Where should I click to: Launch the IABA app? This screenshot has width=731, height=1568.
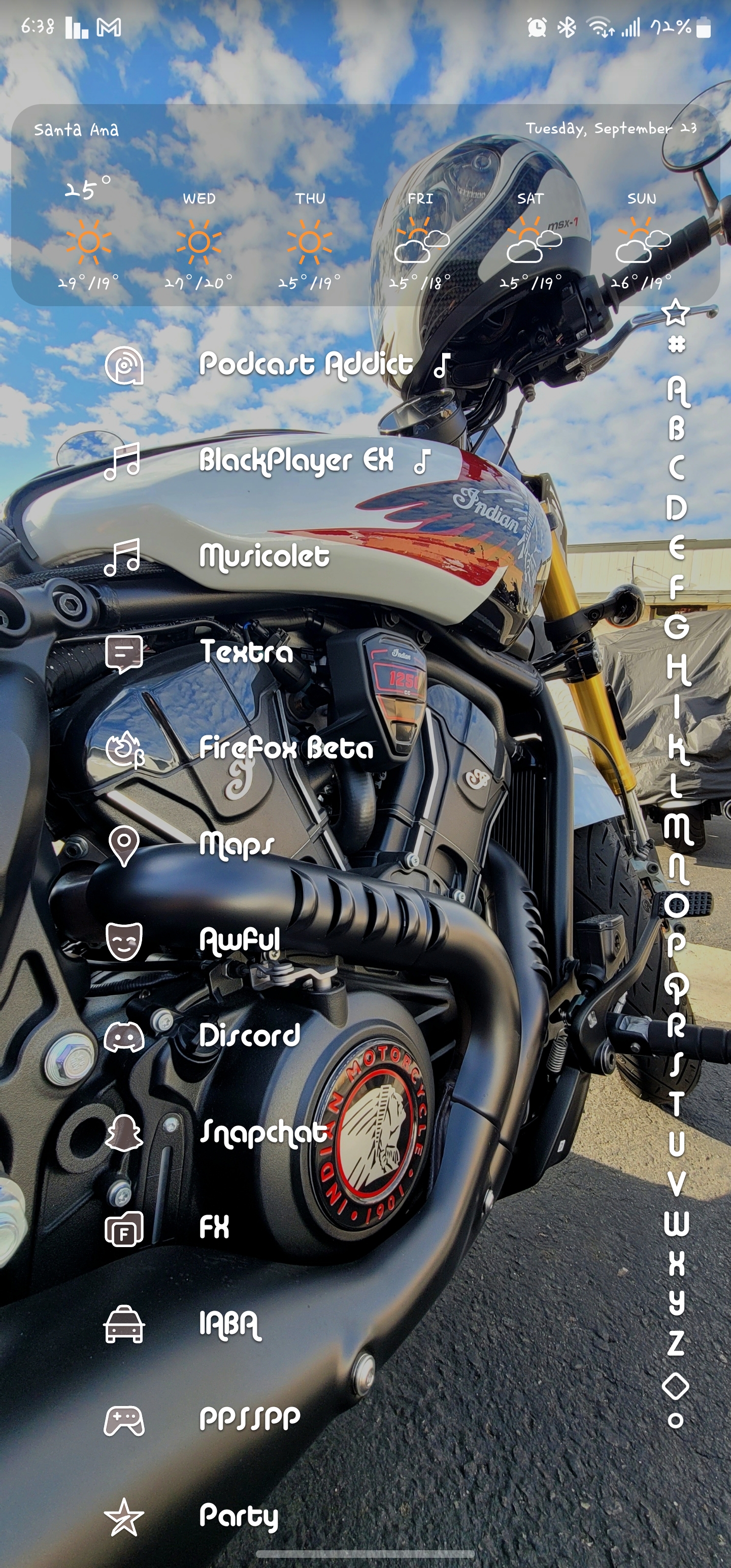pyautogui.click(x=230, y=1324)
